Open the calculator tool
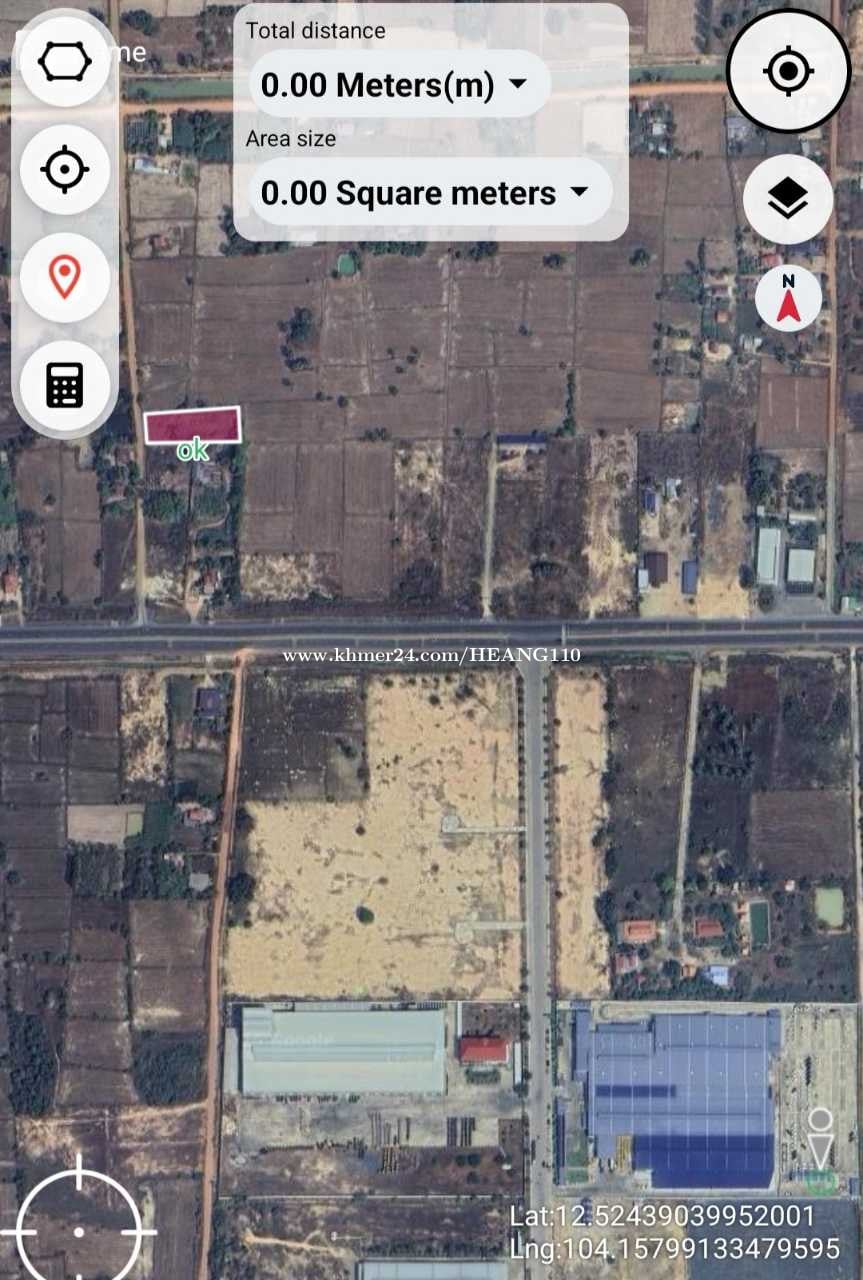The height and width of the screenshot is (1280, 863). pyautogui.click(x=65, y=385)
